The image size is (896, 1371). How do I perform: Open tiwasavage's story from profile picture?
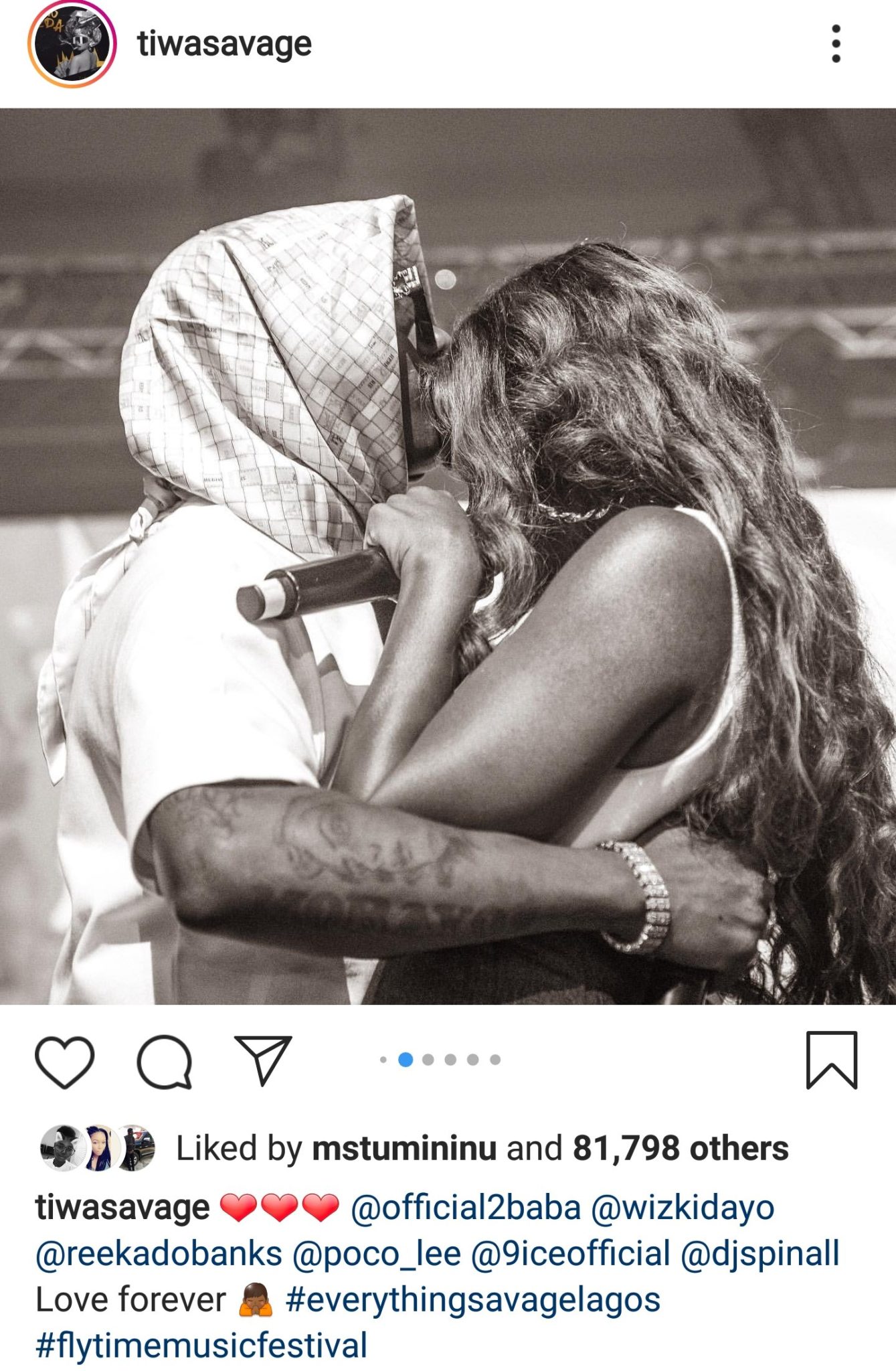click(72, 44)
